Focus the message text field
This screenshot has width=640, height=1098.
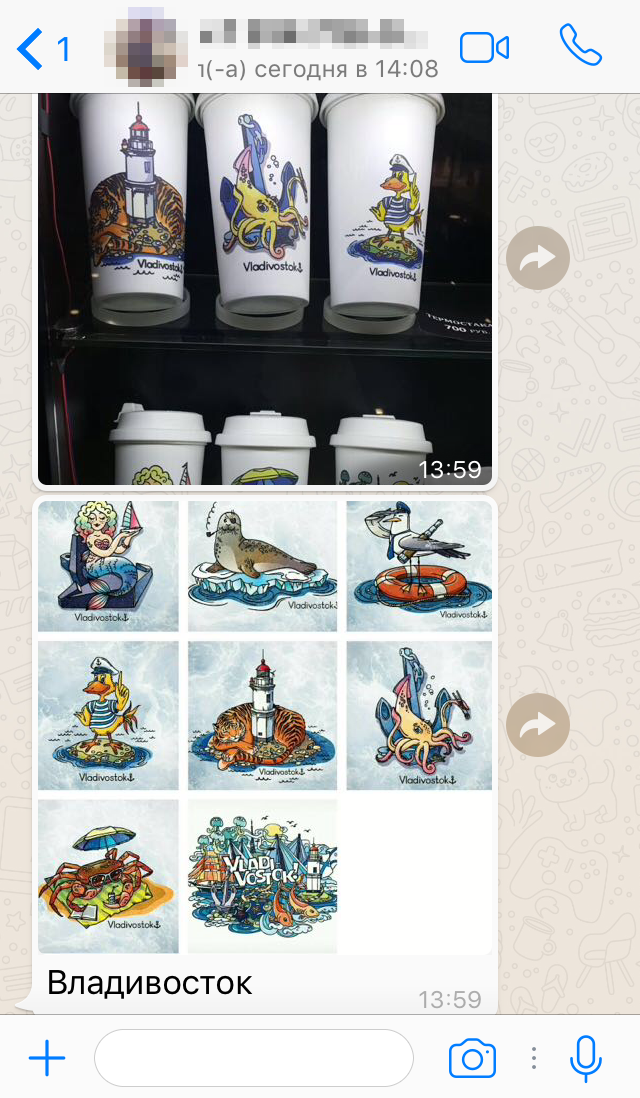pos(253,1058)
